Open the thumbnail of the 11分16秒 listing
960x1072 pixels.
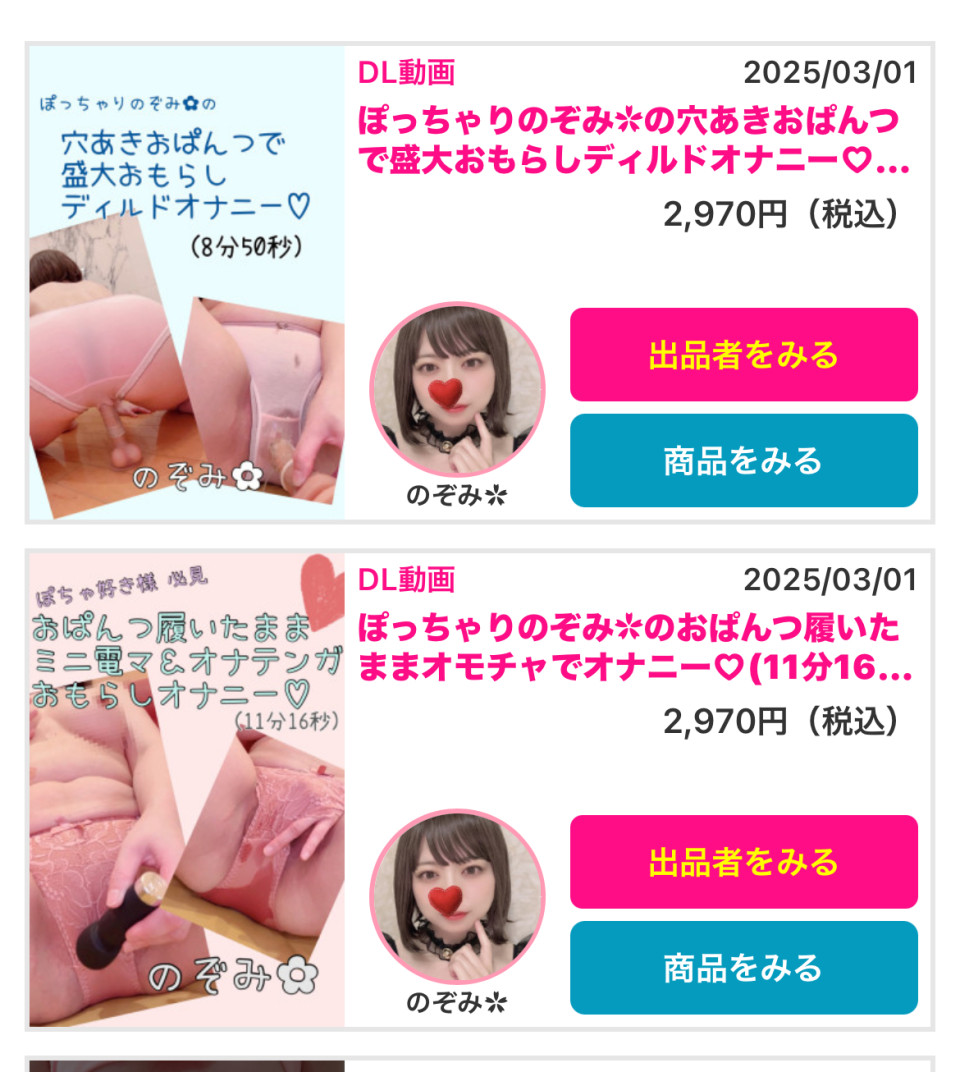pyautogui.click(x=187, y=790)
